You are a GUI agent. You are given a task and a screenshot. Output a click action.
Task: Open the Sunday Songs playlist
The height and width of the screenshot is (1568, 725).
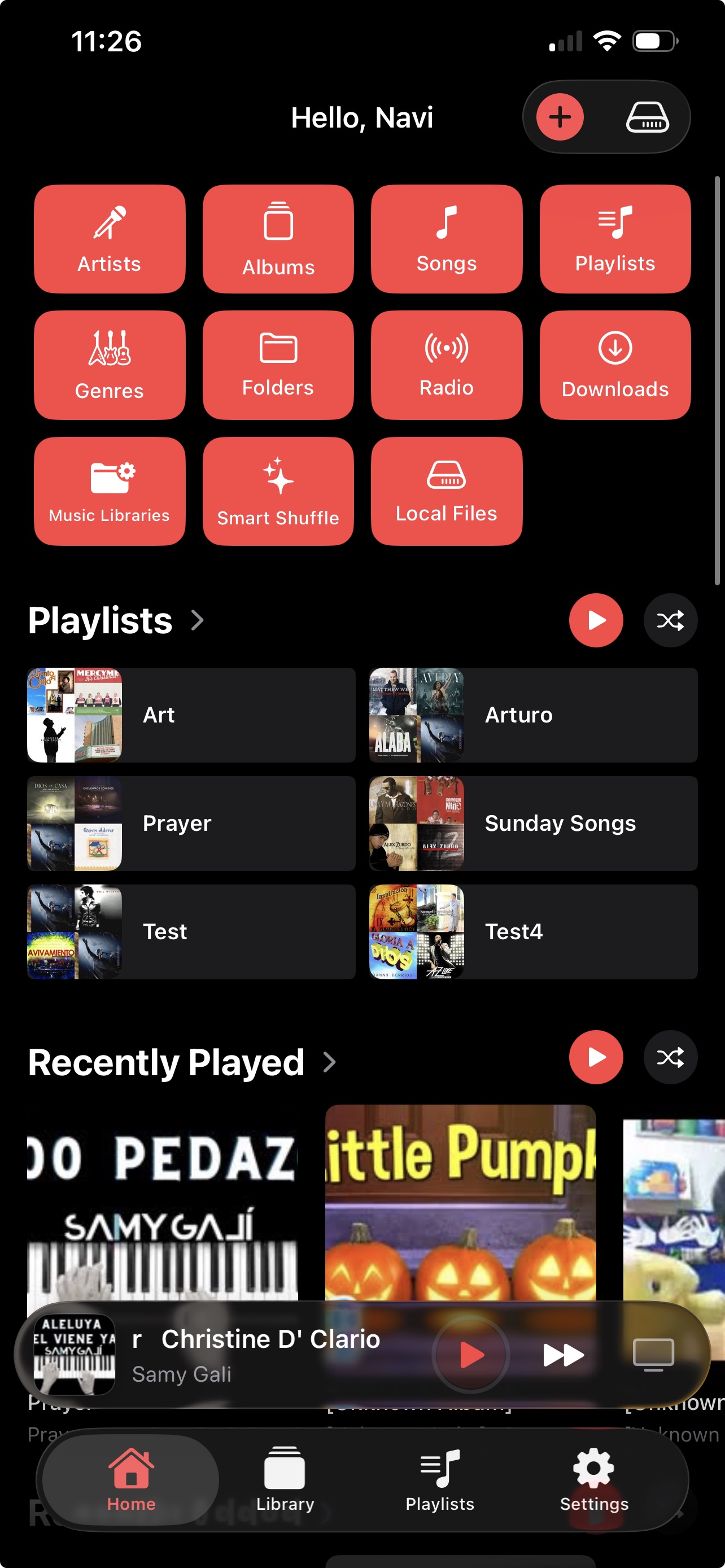coord(532,823)
